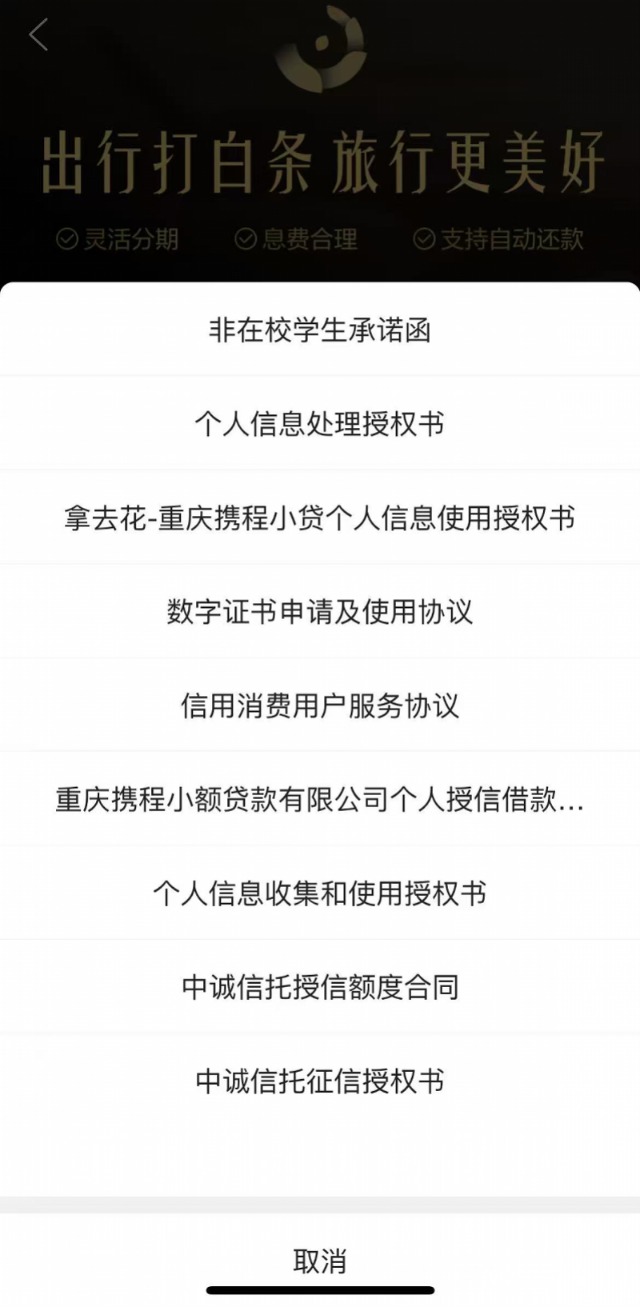Dismiss the sheet with 取消
This screenshot has width=640, height=1307.
click(x=320, y=1261)
